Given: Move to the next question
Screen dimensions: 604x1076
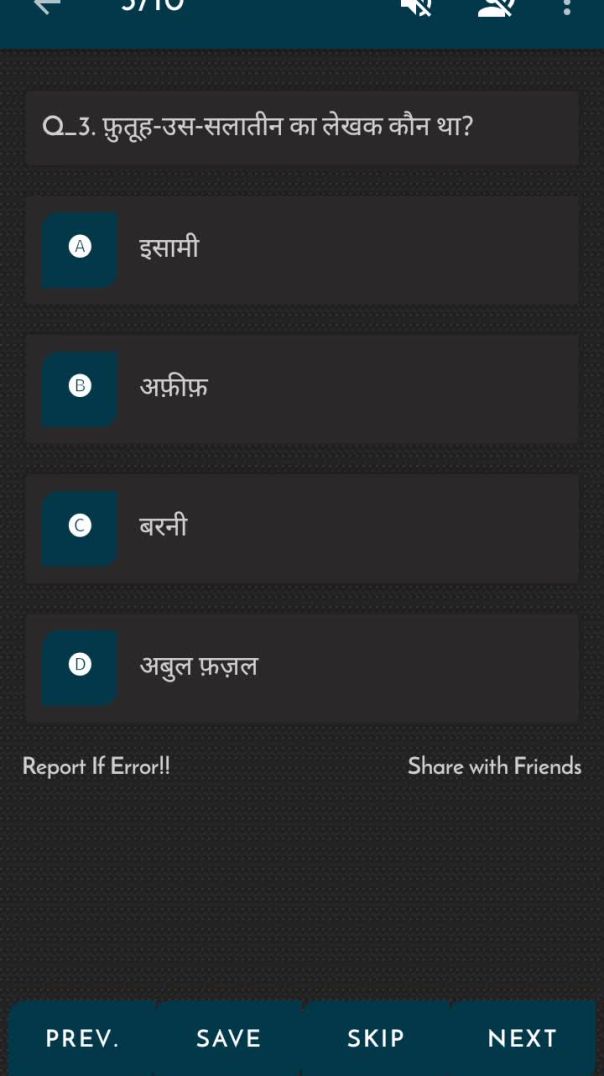Looking at the screenshot, I should pyautogui.click(x=522, y=1038).
